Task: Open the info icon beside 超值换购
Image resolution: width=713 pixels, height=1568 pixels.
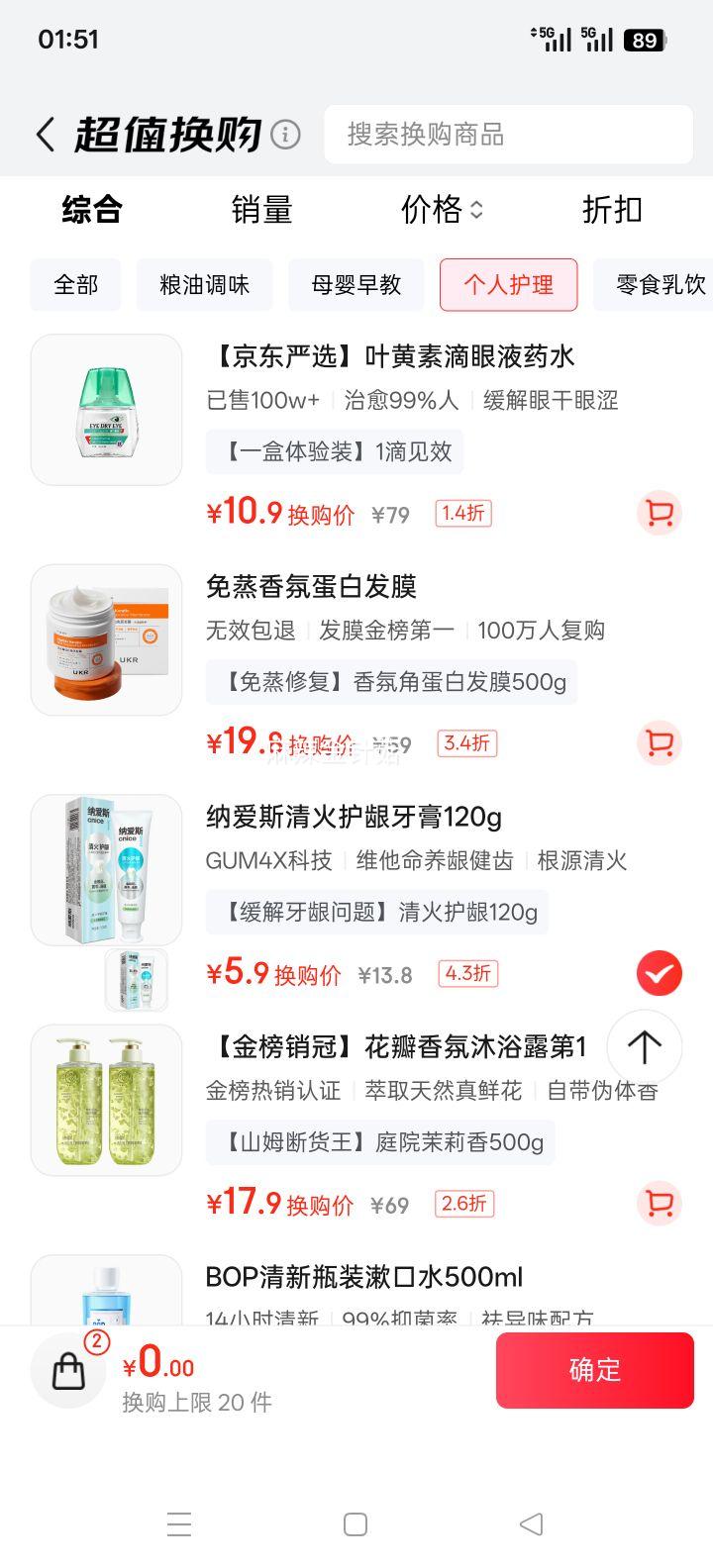Action: (285, 134)
